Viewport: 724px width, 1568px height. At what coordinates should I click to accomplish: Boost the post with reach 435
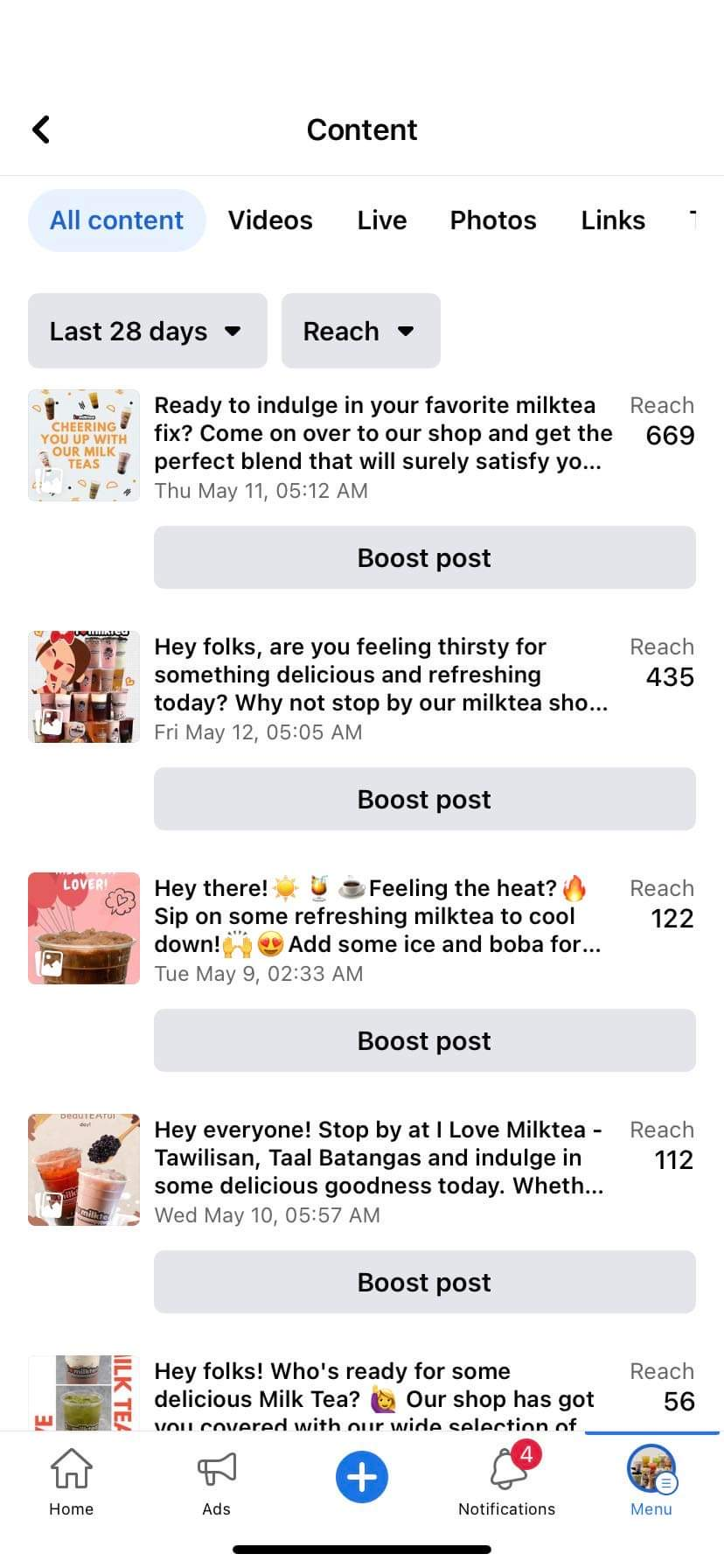[x=424, y=799]
